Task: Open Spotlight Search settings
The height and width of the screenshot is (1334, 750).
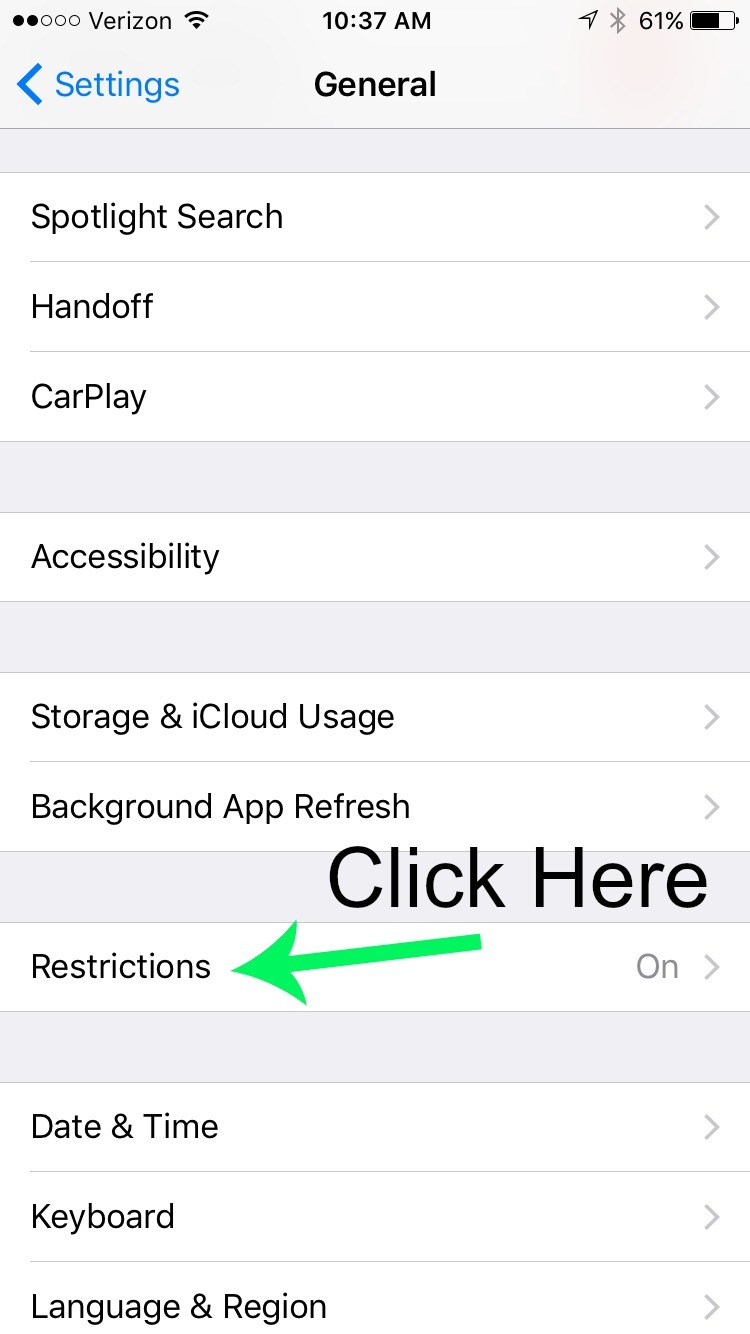Action: [x=375, y=217]
